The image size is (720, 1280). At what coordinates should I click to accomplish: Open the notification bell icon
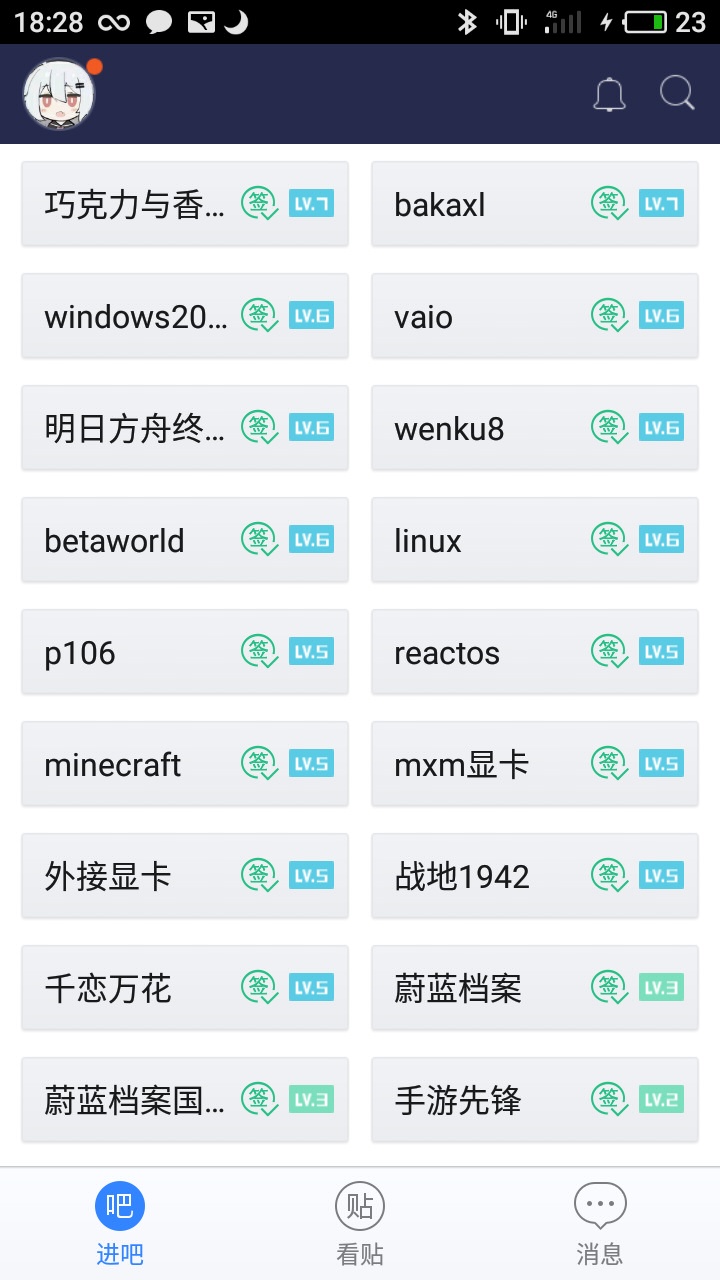(610, 93)
